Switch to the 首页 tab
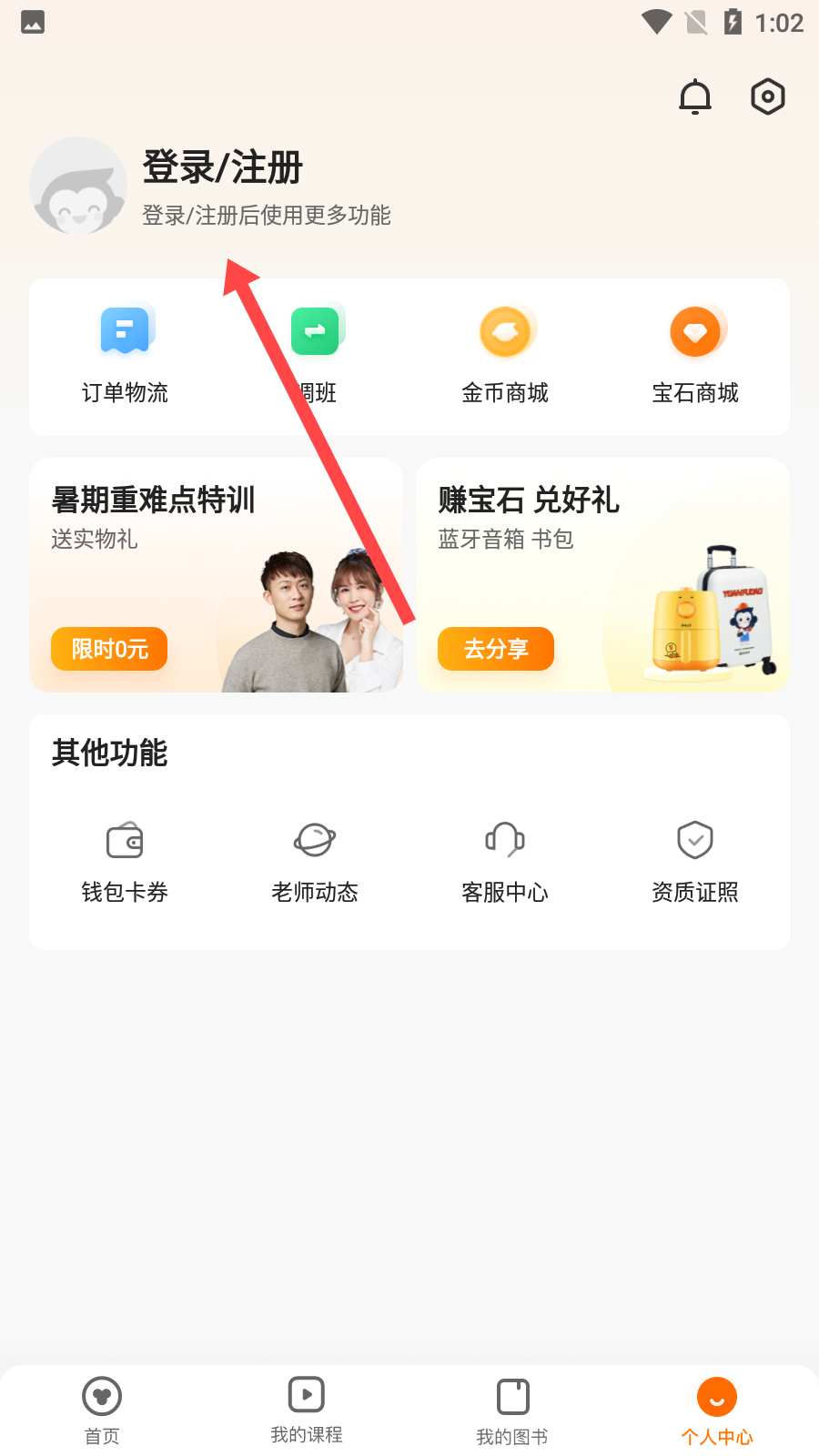The height and width of the screenshot is (1456, 819). 102,1410
